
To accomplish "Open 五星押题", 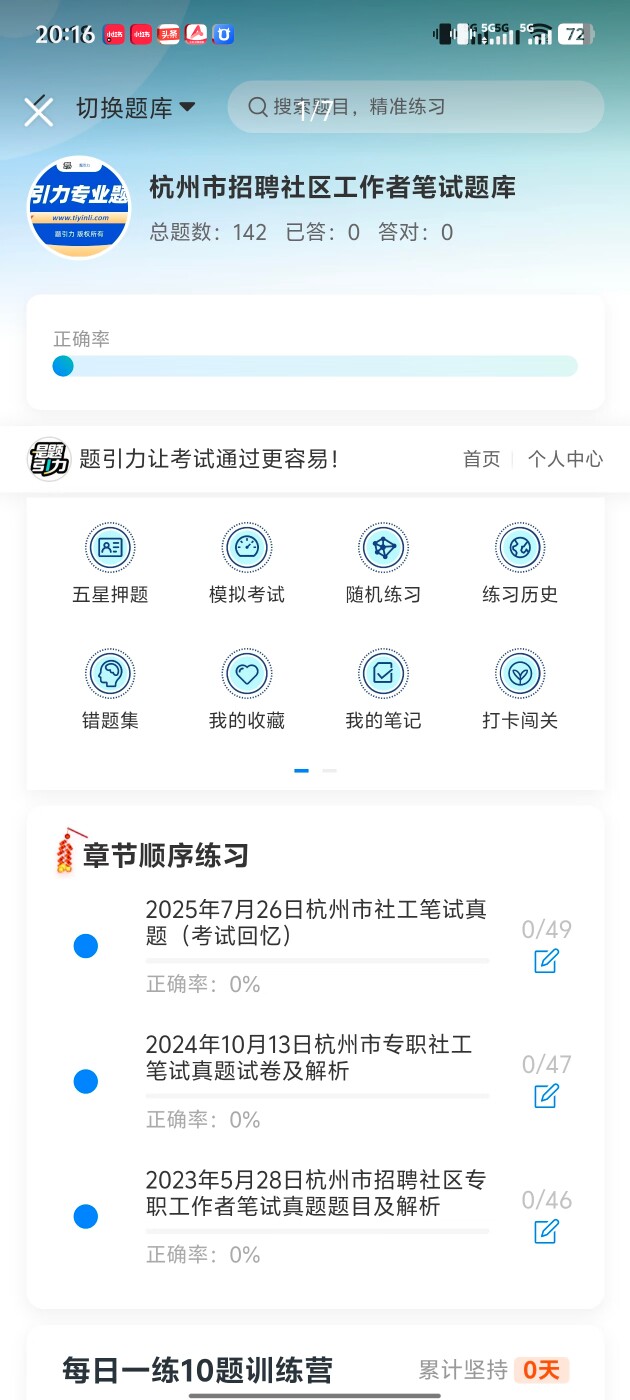I will click(x=110, y=564).
